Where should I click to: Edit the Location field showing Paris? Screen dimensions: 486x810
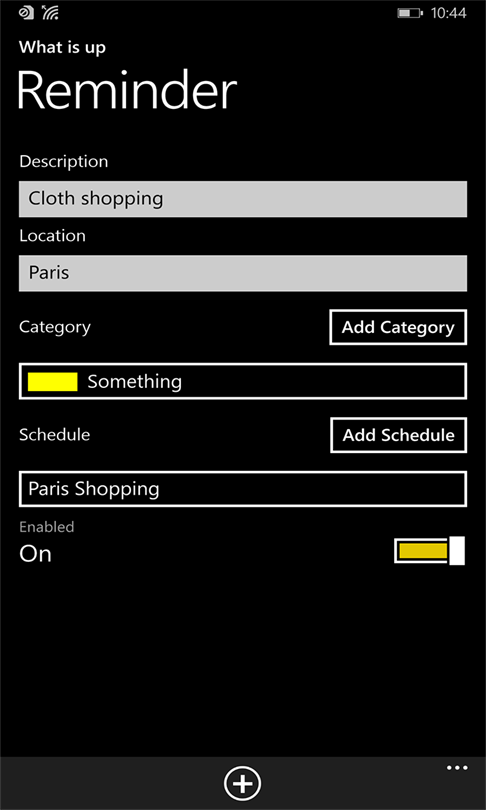(x=243, y=273)
